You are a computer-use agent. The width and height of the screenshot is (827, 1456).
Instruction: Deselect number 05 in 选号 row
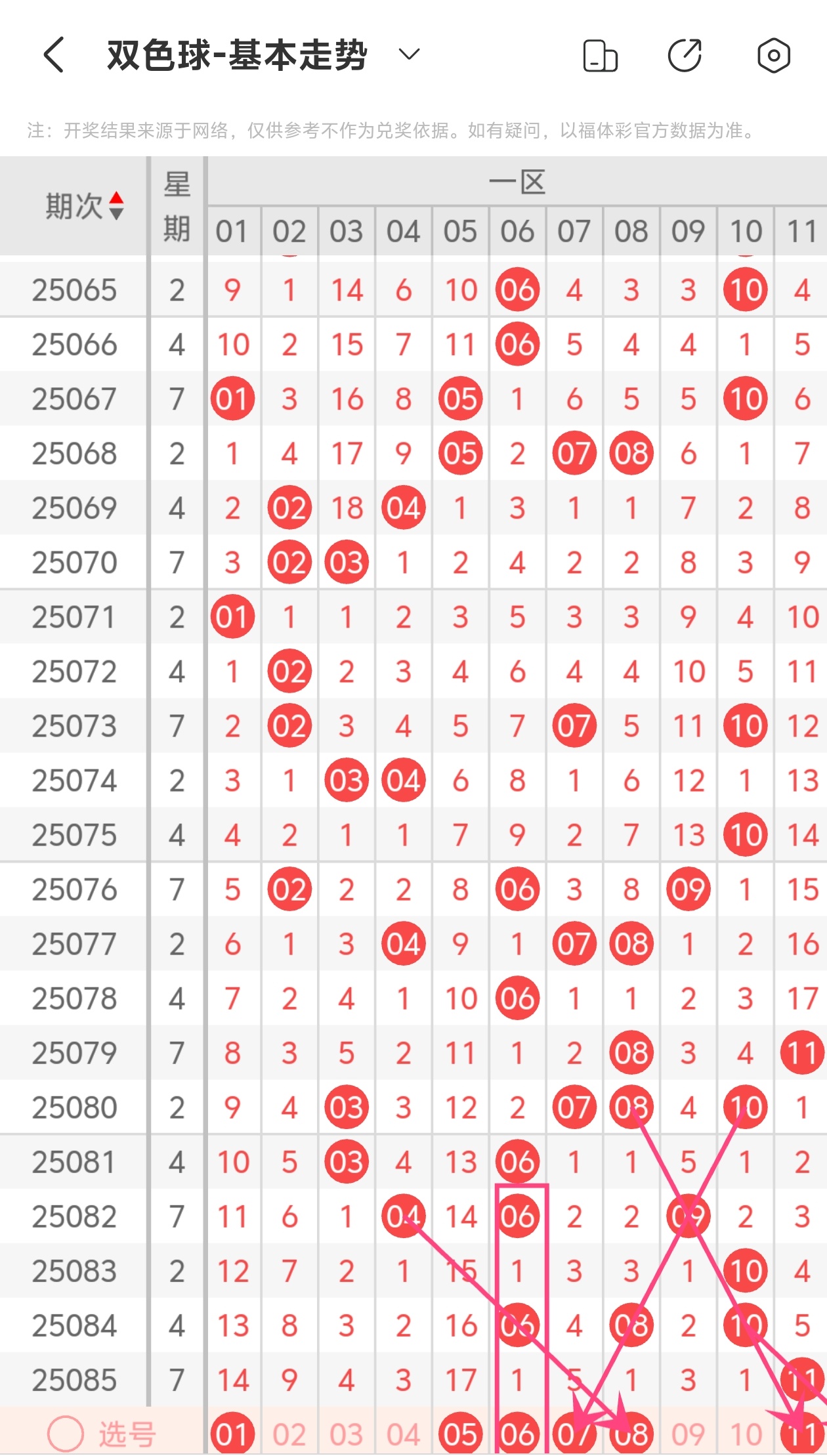click(x=460, y=1434)
